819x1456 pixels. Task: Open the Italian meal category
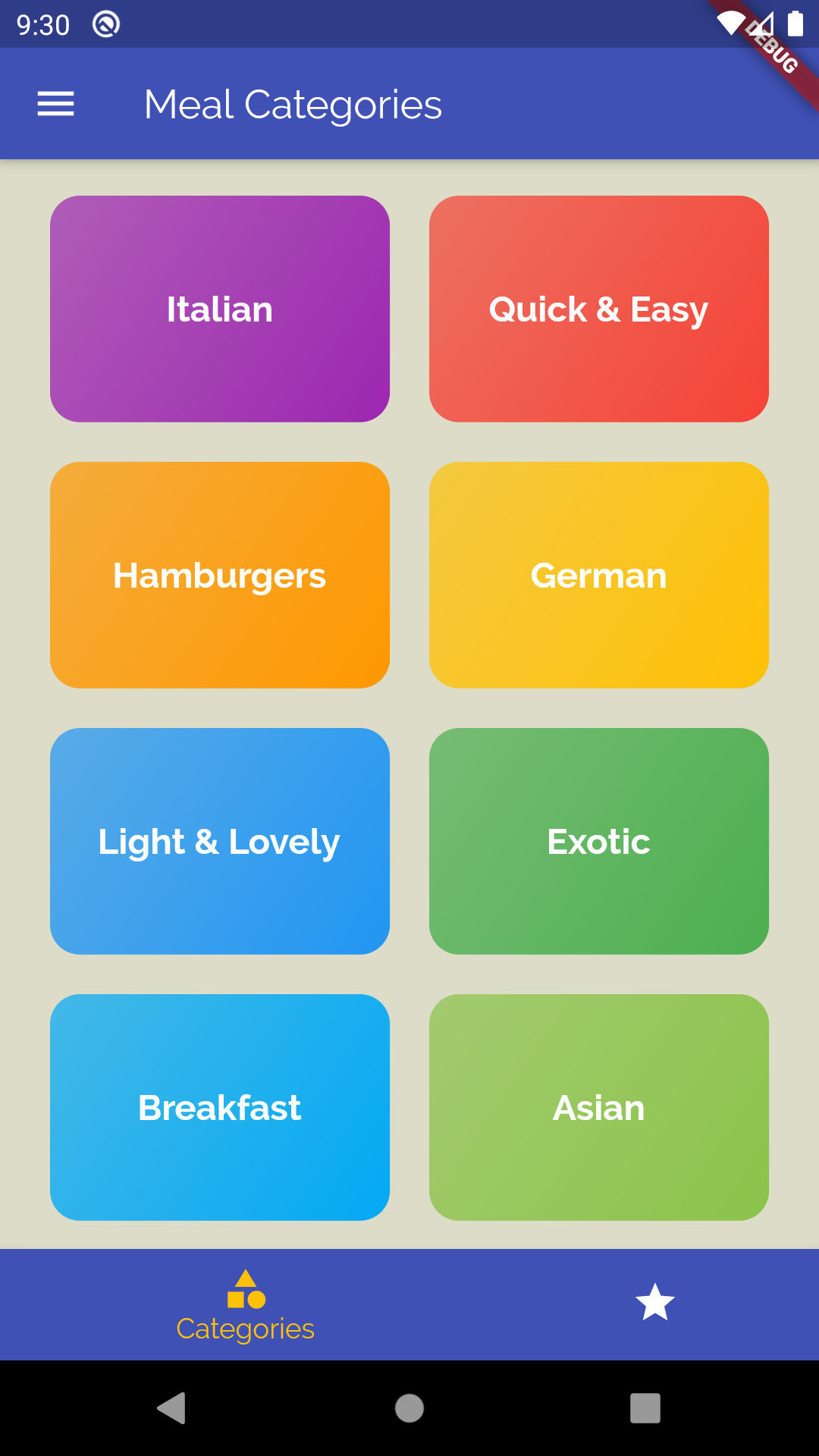(x=220, y=308)
